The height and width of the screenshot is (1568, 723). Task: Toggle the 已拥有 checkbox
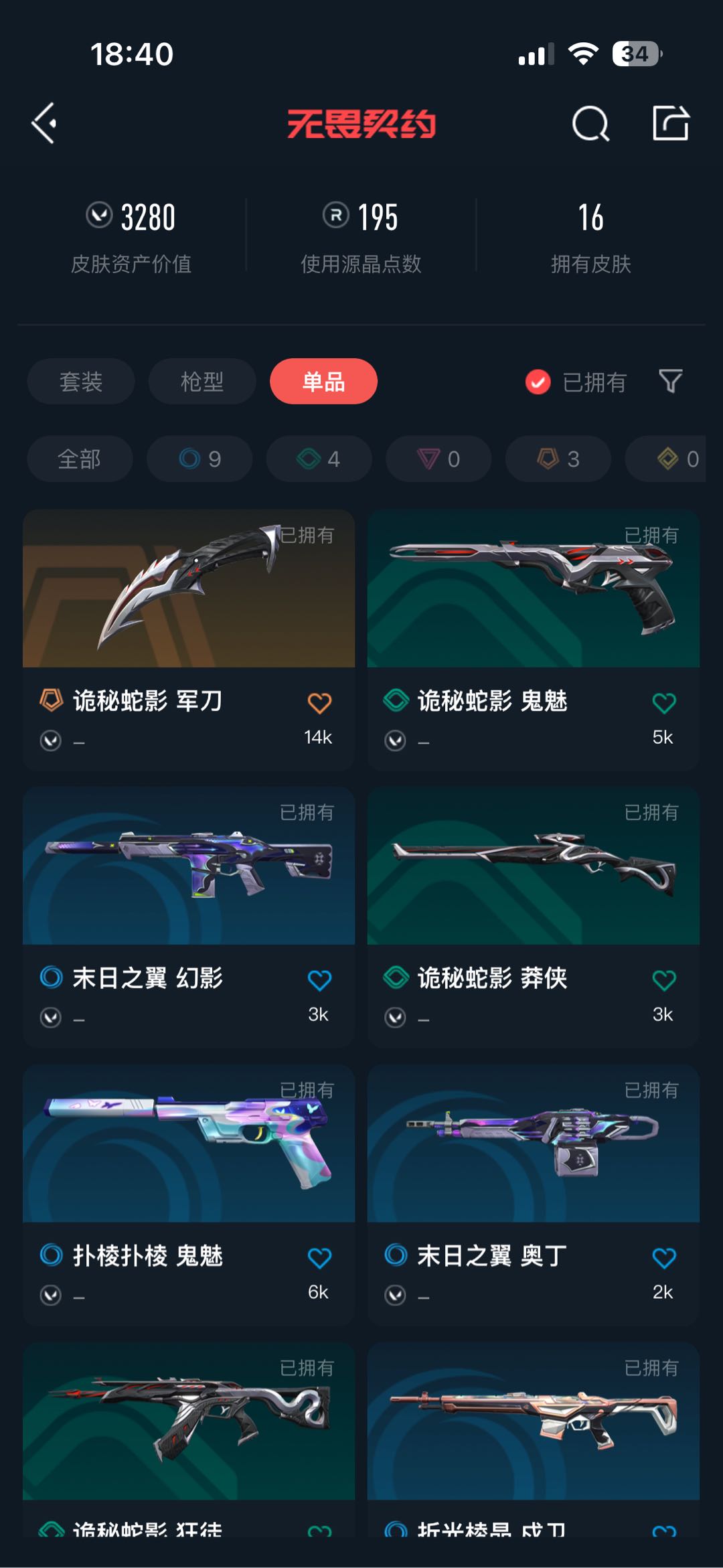[538, 382]
